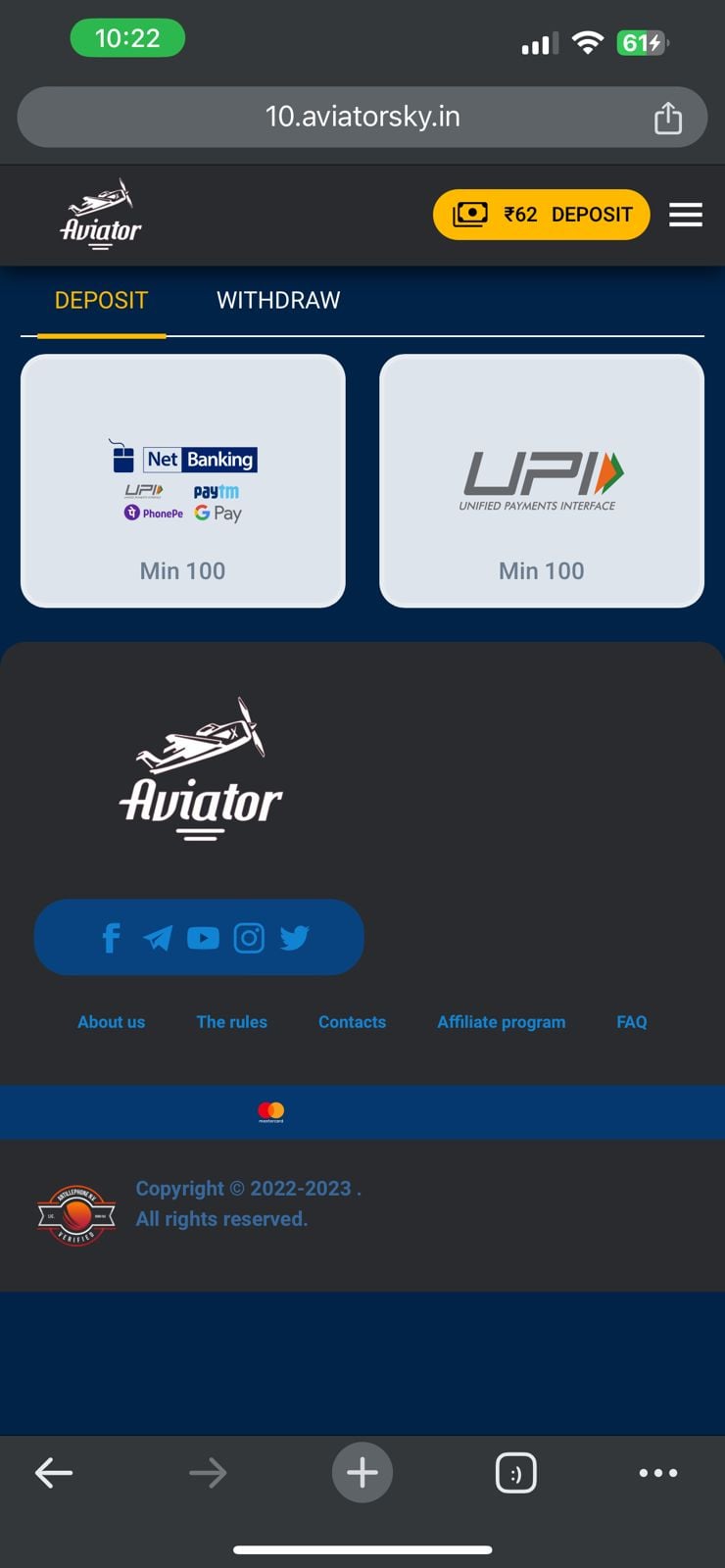Open the Contacts link
This screenshot has height=1568, width=725.
352,1021
